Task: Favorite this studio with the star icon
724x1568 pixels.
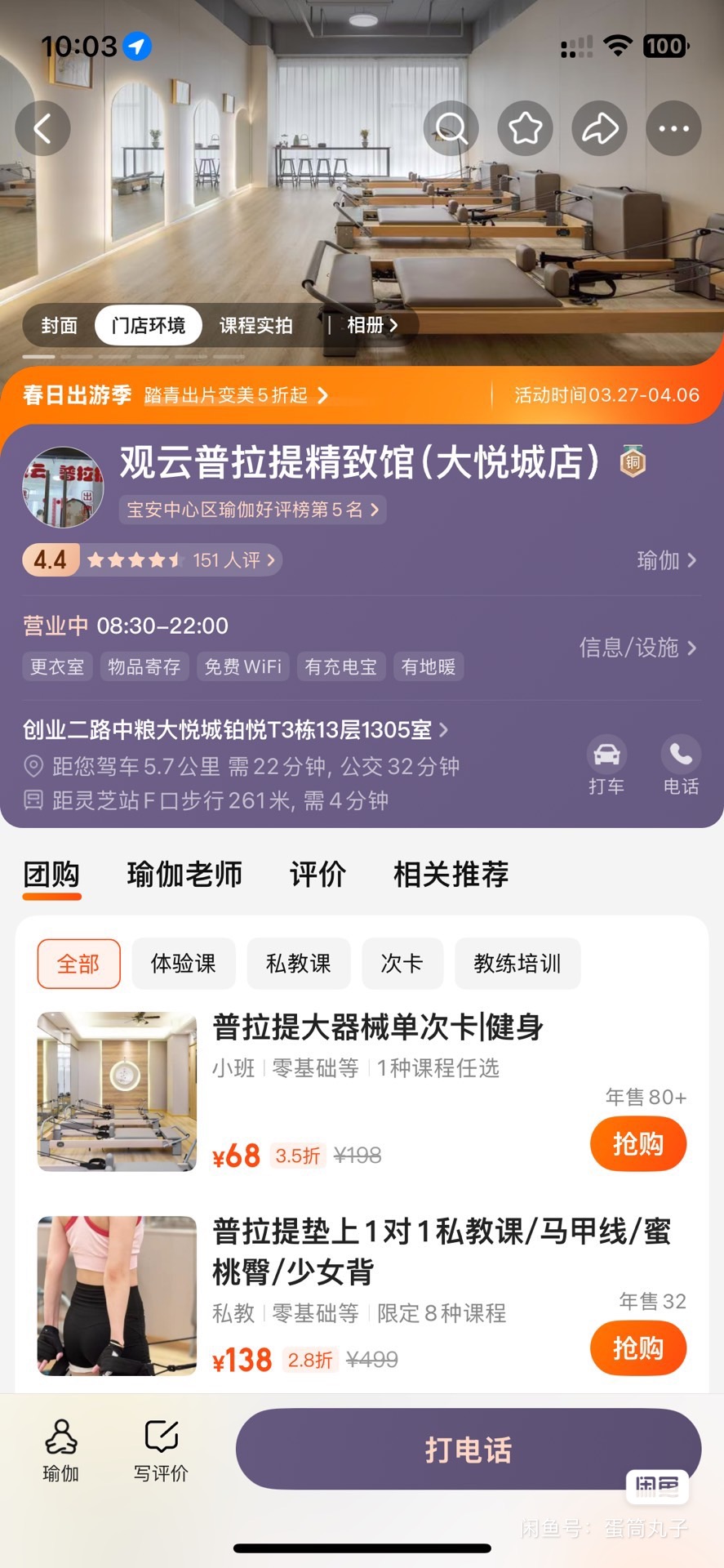Action: tap(526, 128)
